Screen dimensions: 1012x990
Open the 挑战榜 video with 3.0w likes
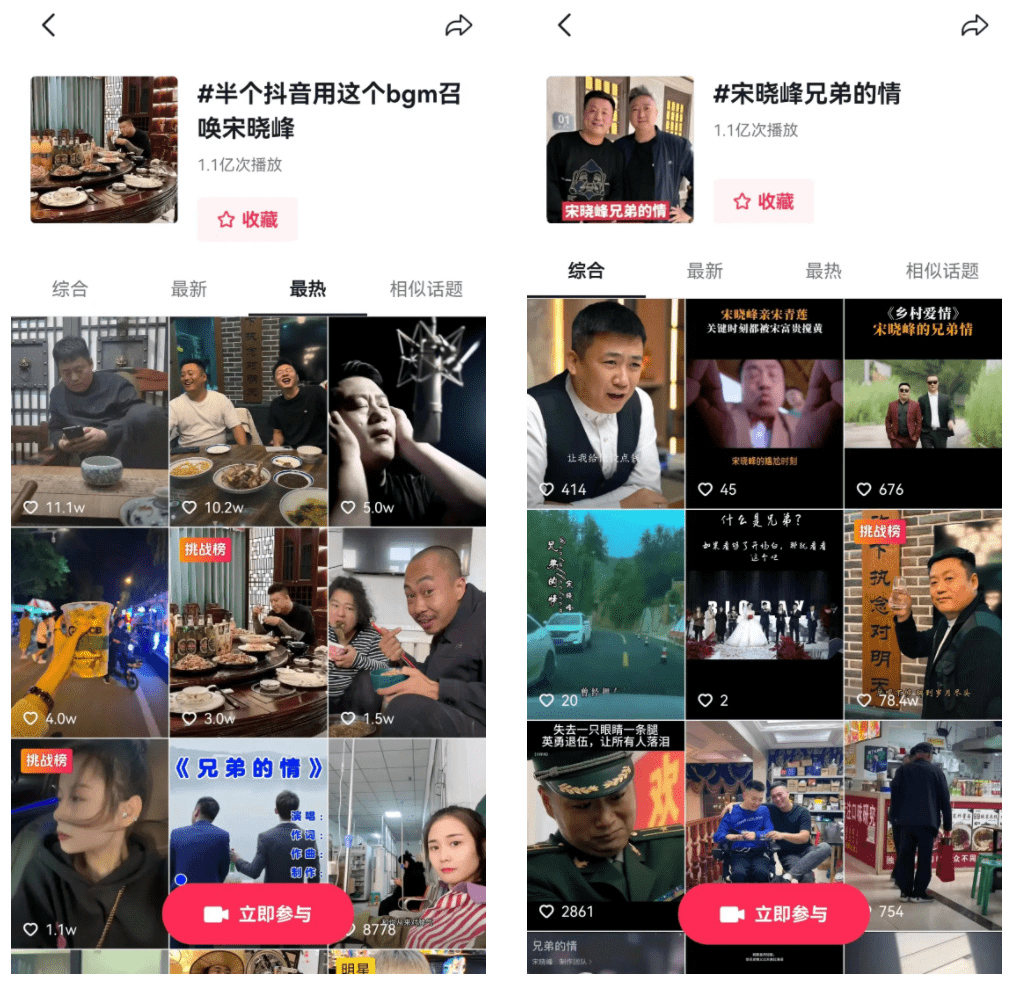tap(248, 632)
